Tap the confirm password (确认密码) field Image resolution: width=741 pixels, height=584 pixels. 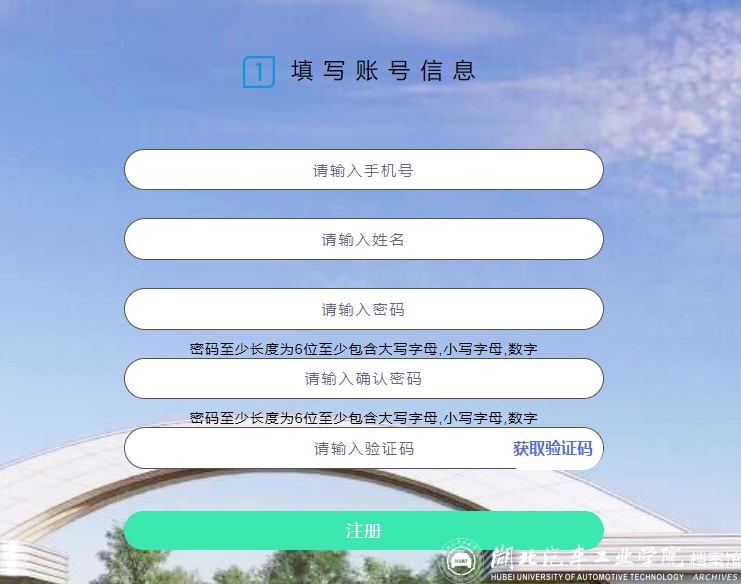363,379
